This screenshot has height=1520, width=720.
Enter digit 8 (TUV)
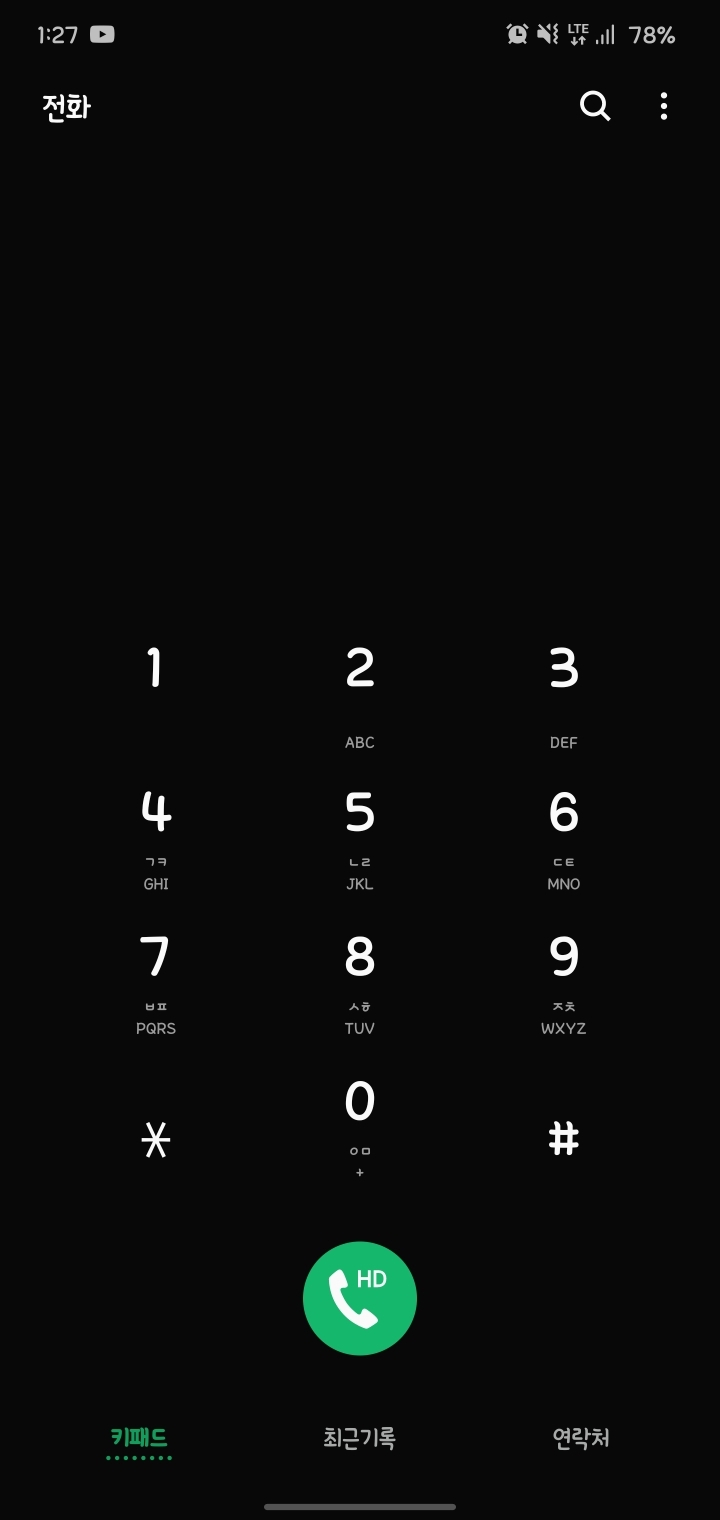pos(360,980)
